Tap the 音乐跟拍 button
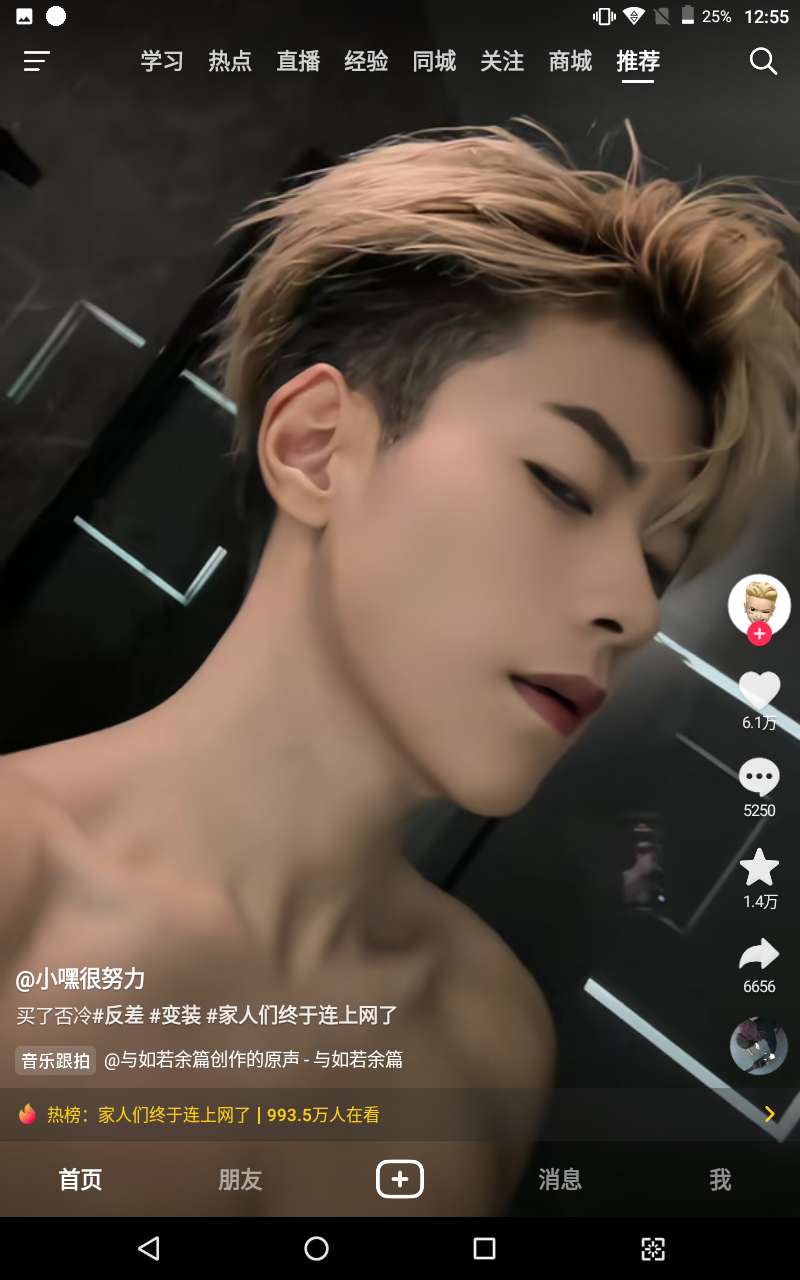Image resolution: width=800 pixels, height=1280 pixels. [x=56, y=1060]
